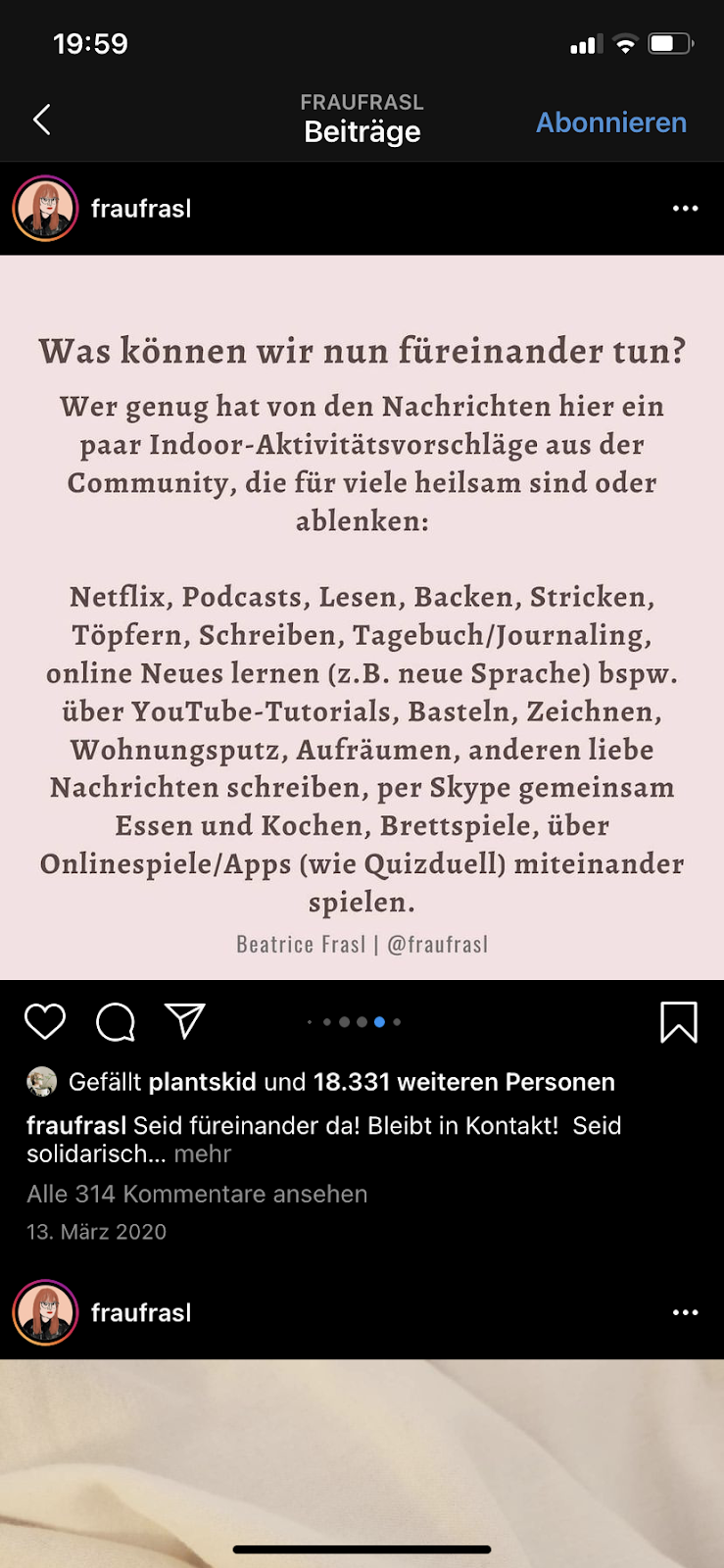Screen dimensions: 724x1568
Task: Open the comment bubble under the post
Action: point(116,1022)
